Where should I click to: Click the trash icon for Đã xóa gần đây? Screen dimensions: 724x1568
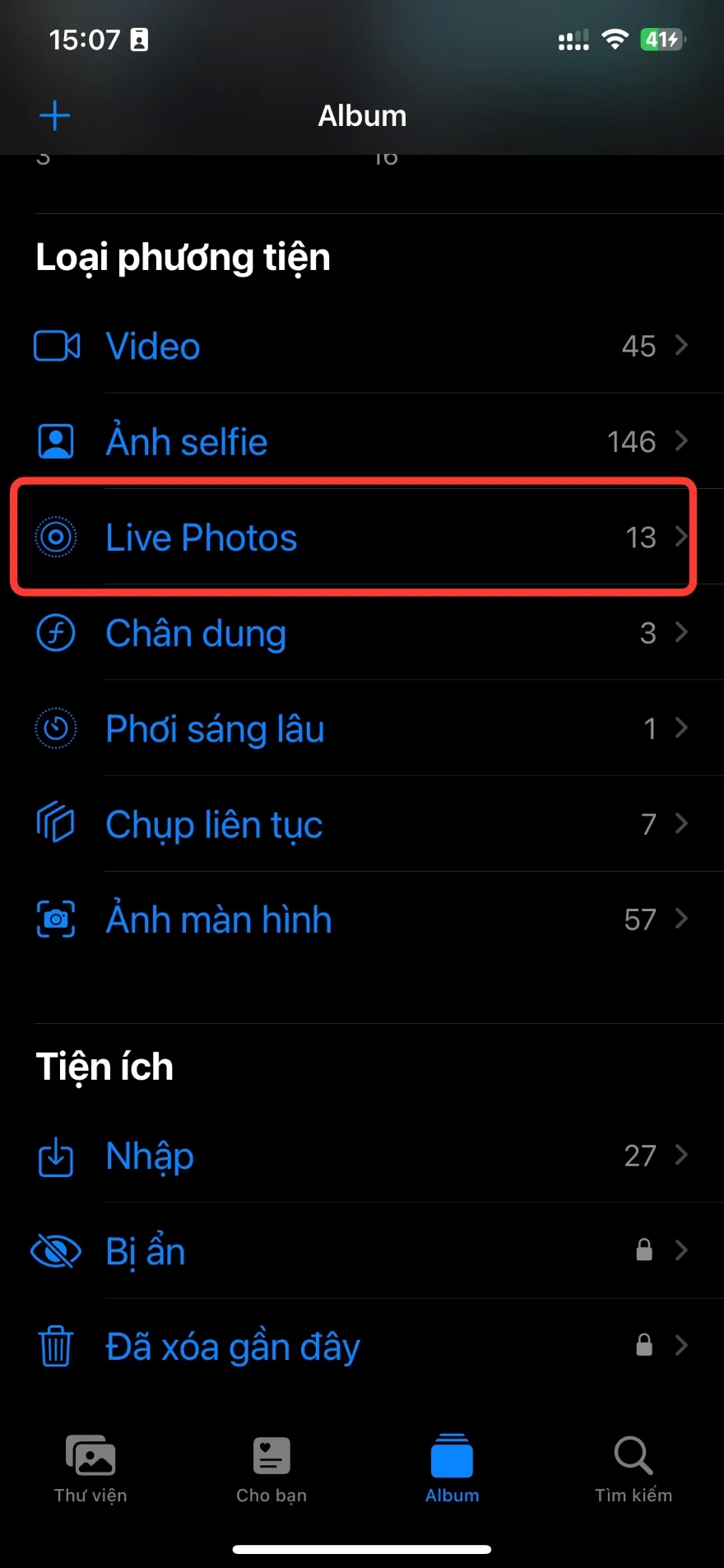pos(55,1346)
